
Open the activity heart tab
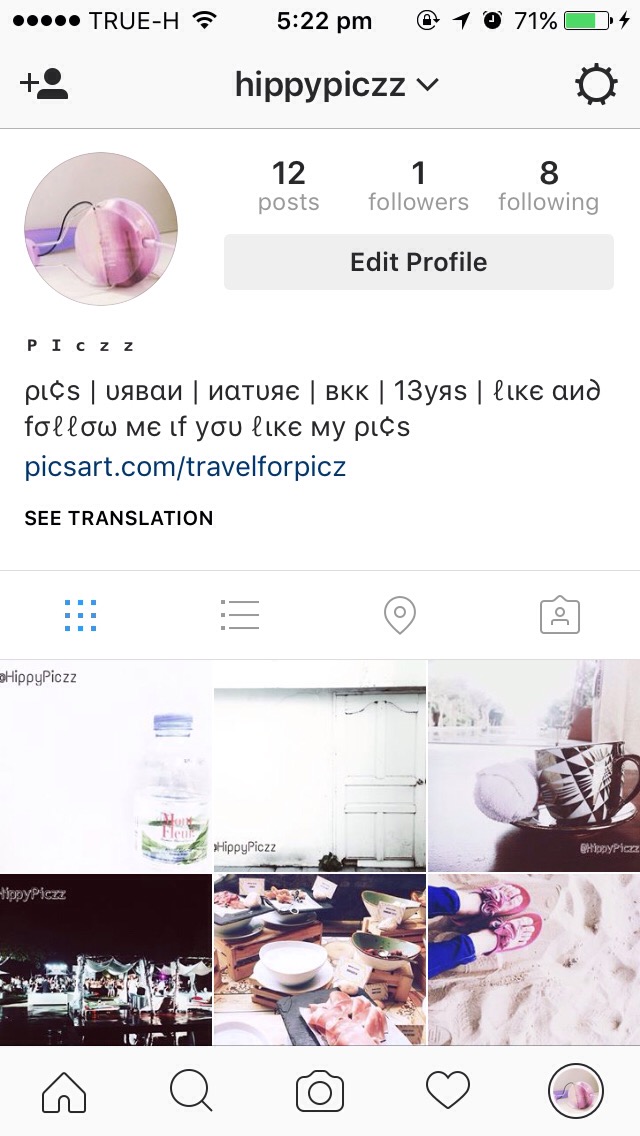pyautogui.click(x=448, y=1091)
